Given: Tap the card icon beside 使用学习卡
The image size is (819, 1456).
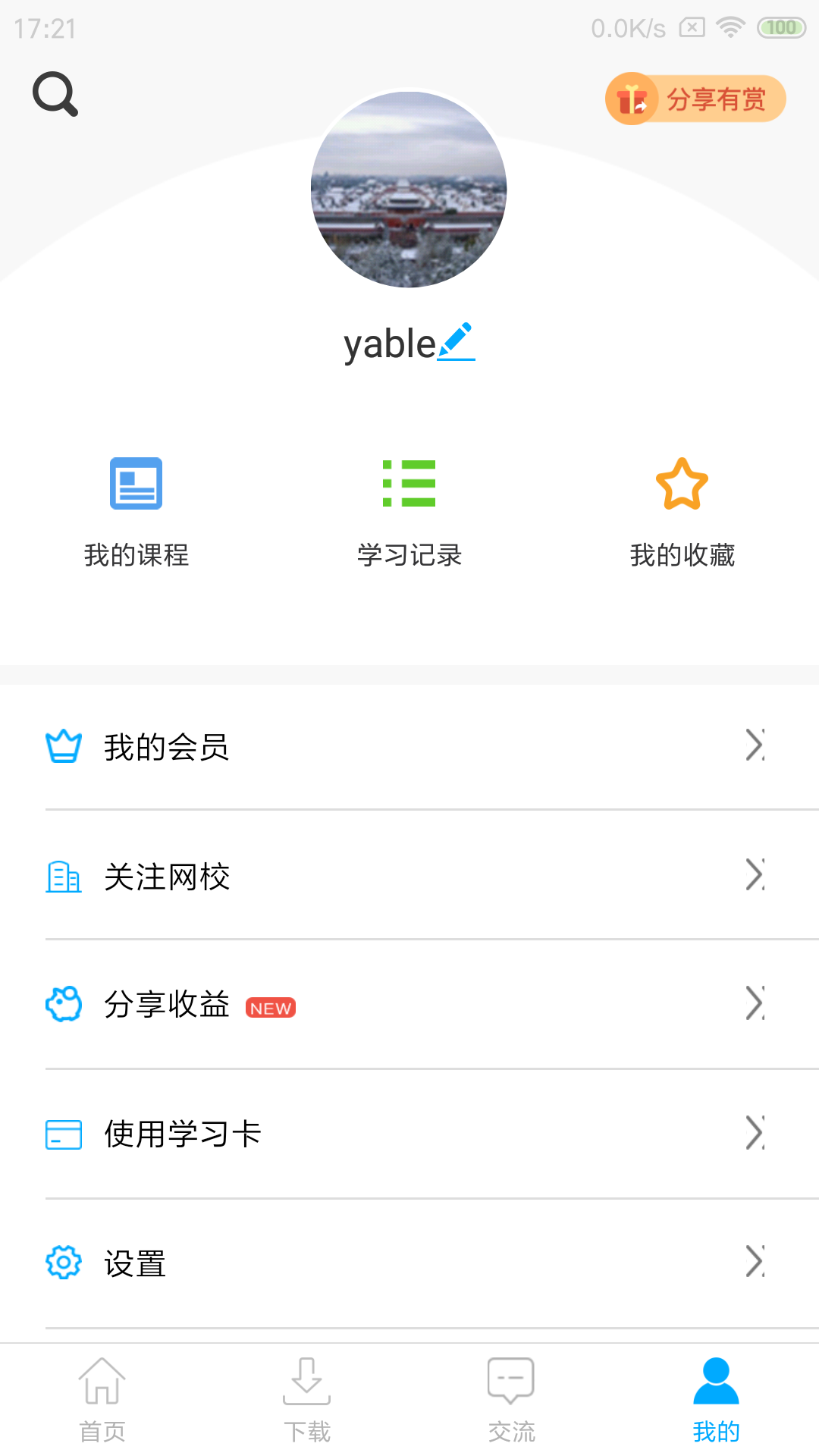Looking at the screenshot, I should click(x=64, y=1134).
